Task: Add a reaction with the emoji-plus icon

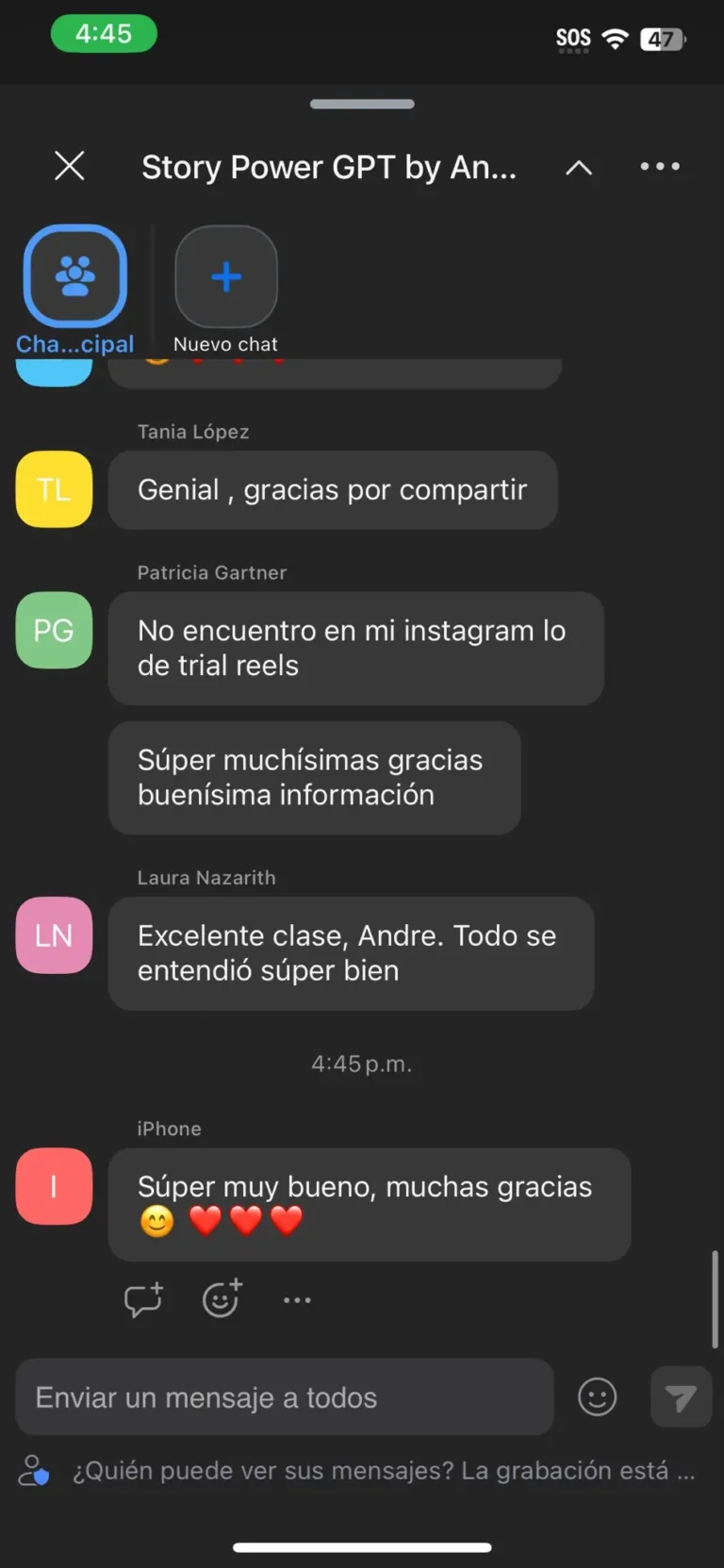Action: pyautogui.click(x=221, y=1299)
